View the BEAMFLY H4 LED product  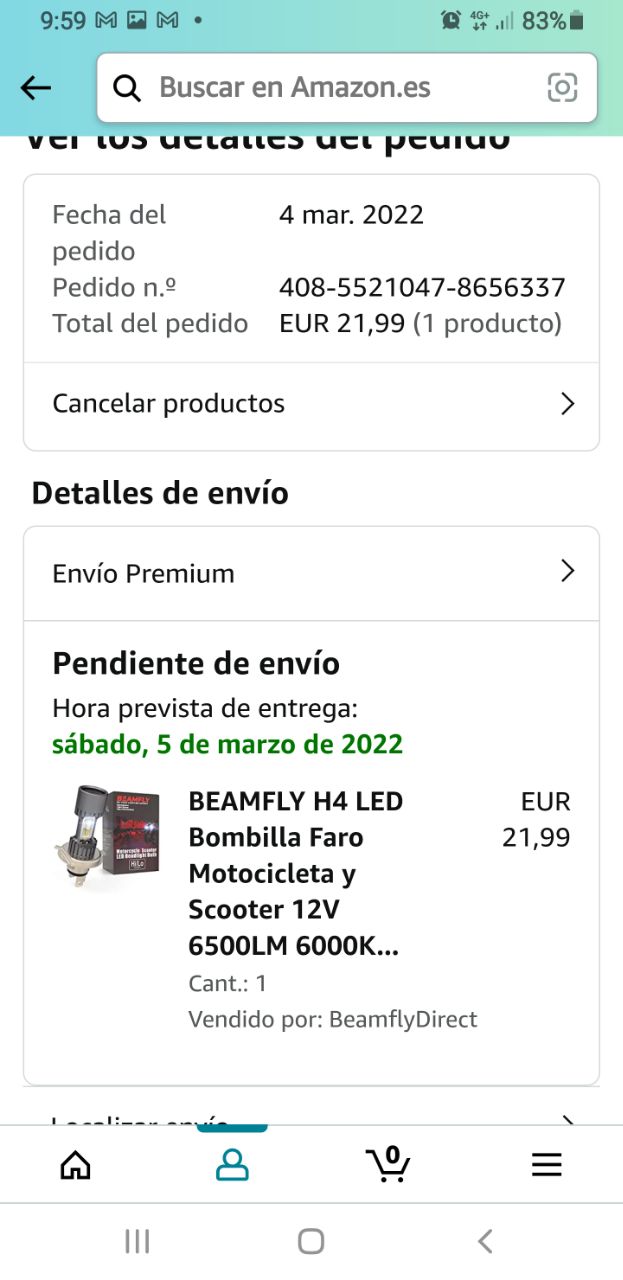pos(295,872)
